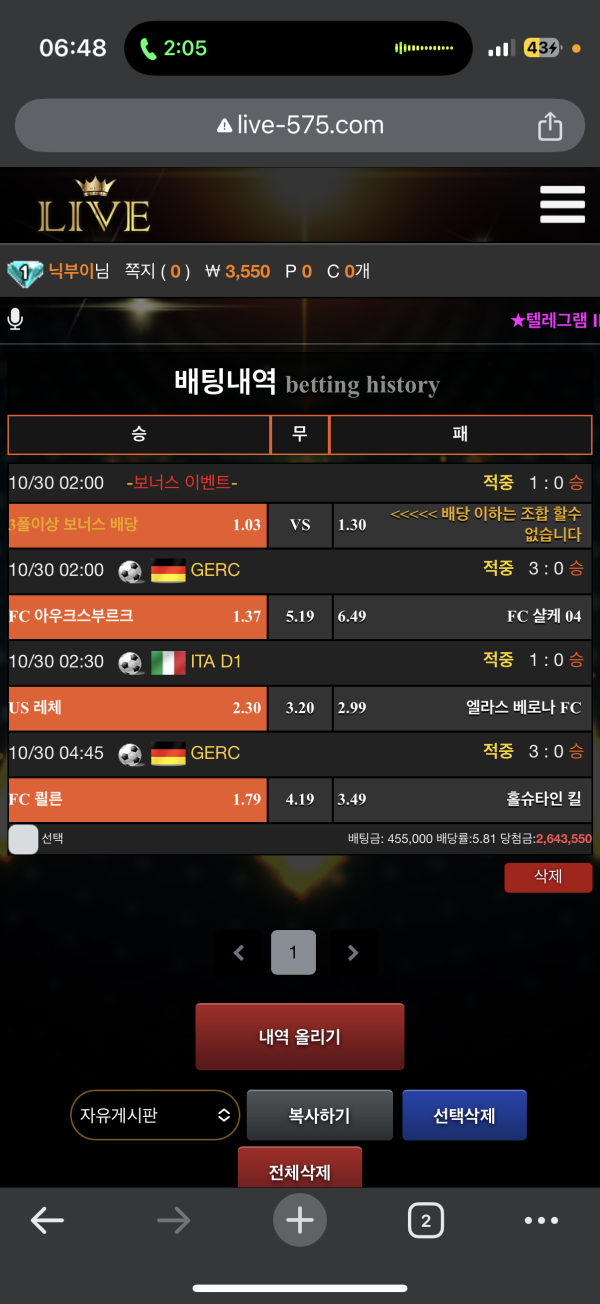Viewport: 600px width, 1304px height.
Task: Go to the next page arrow
Action: [x=352, y=953]
